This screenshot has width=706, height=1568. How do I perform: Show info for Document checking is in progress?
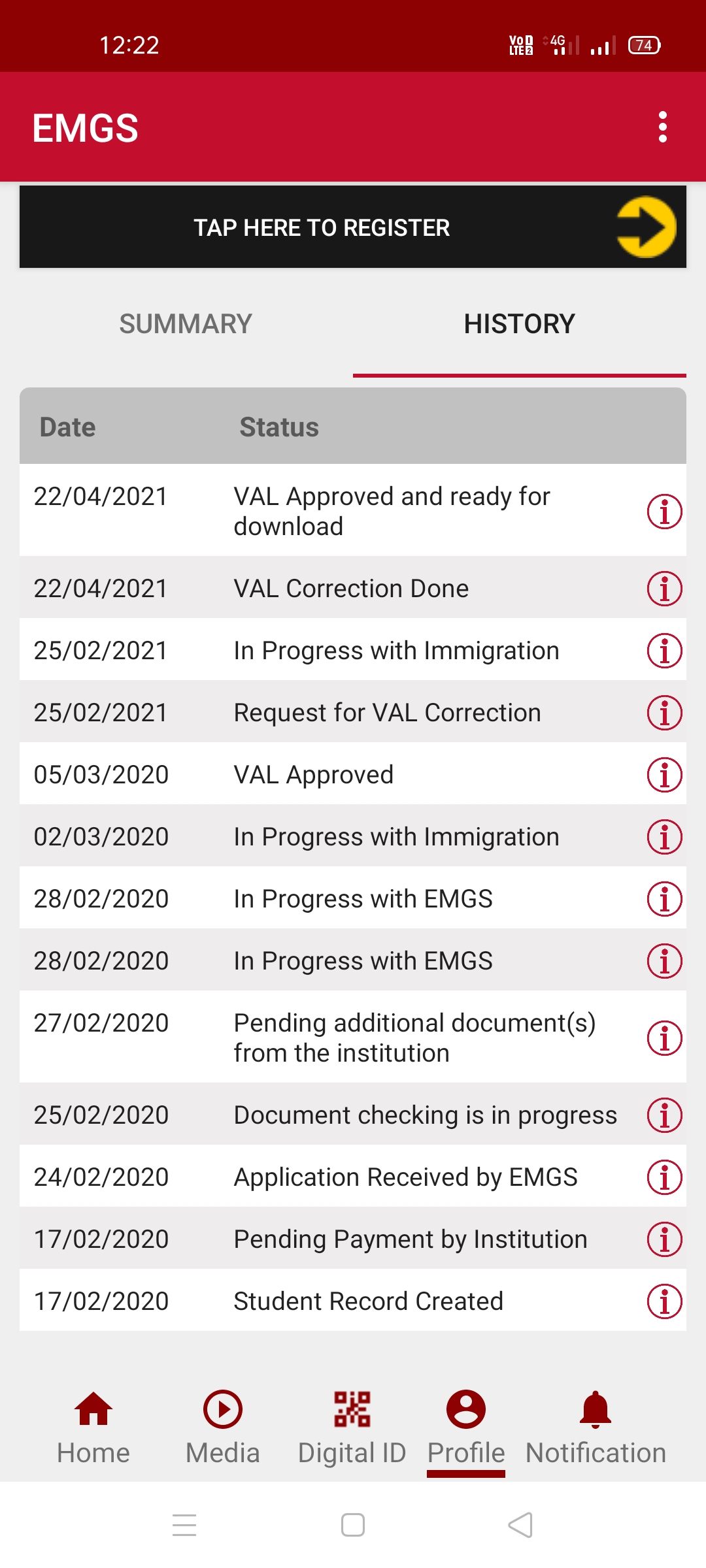[664, 1115]
